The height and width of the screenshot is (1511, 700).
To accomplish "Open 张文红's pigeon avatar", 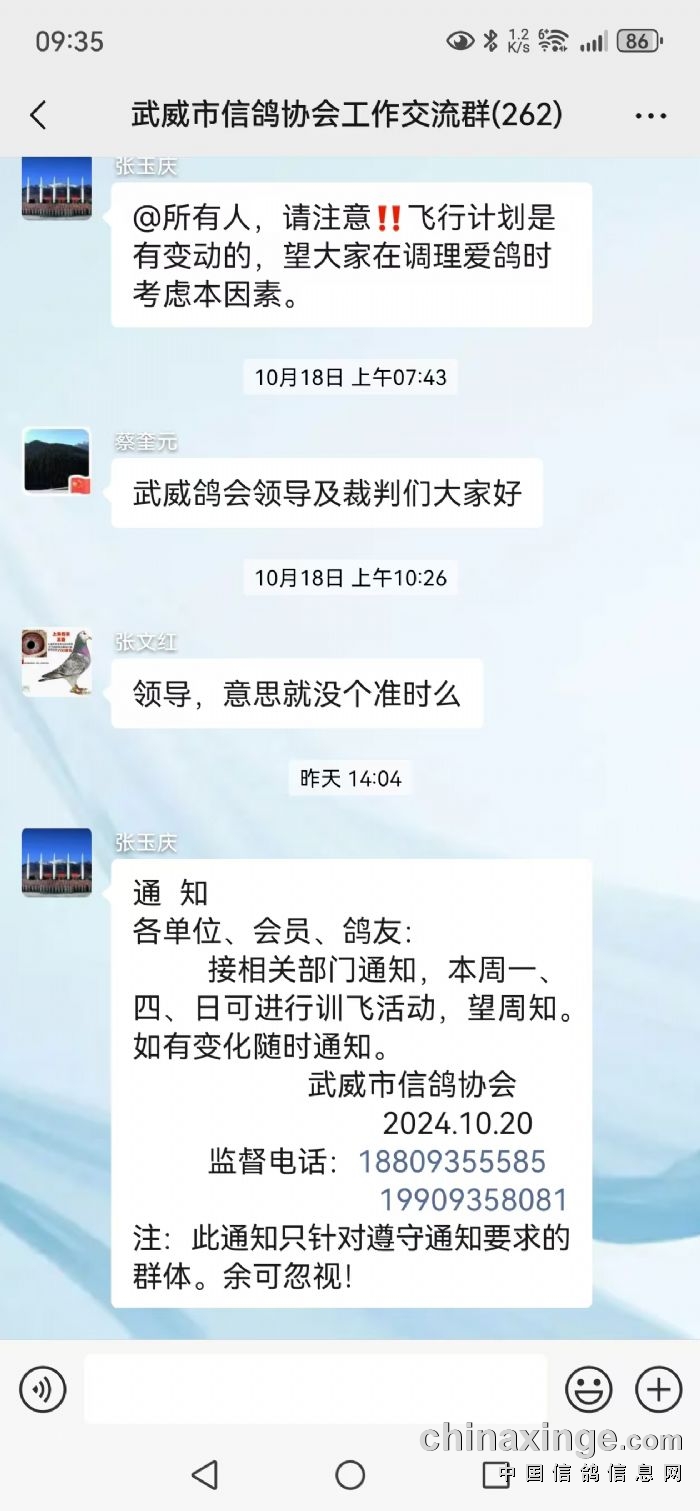I will (57, 662).
